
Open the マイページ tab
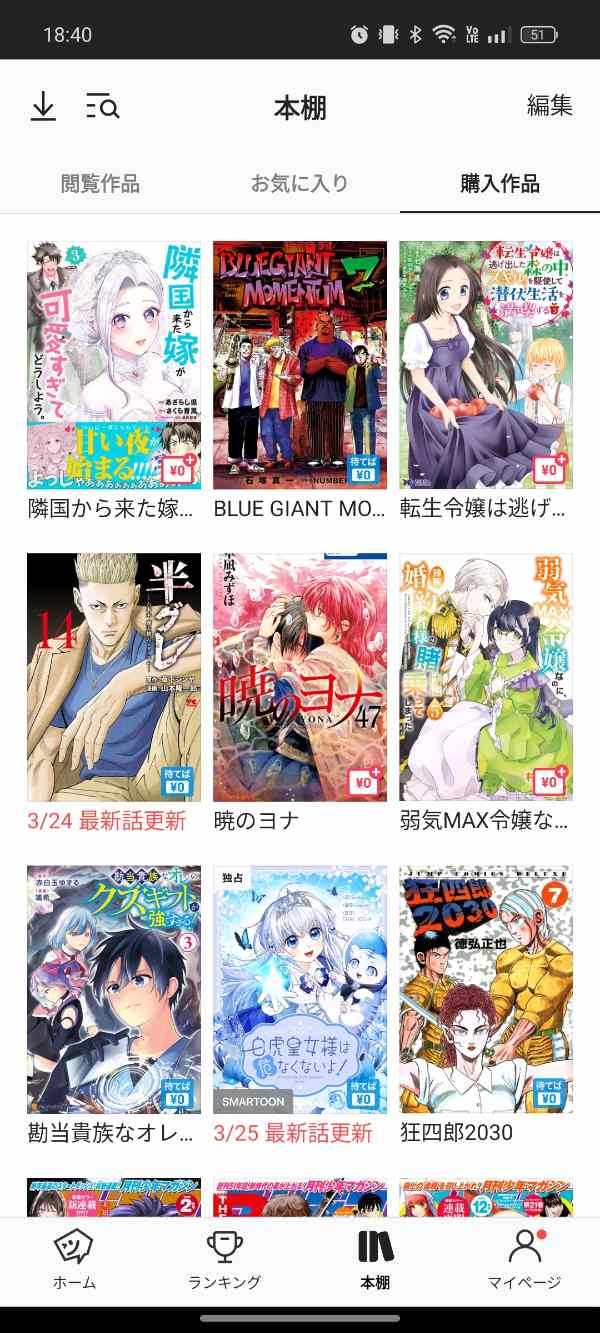(524, 1260)
